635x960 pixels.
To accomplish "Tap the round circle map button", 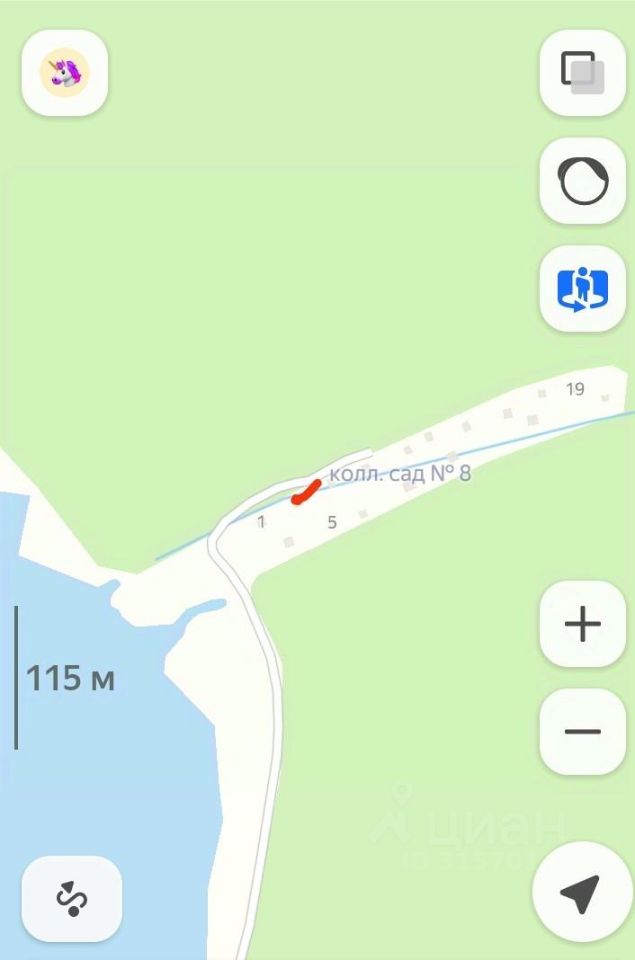I will (x=583, y=181).
